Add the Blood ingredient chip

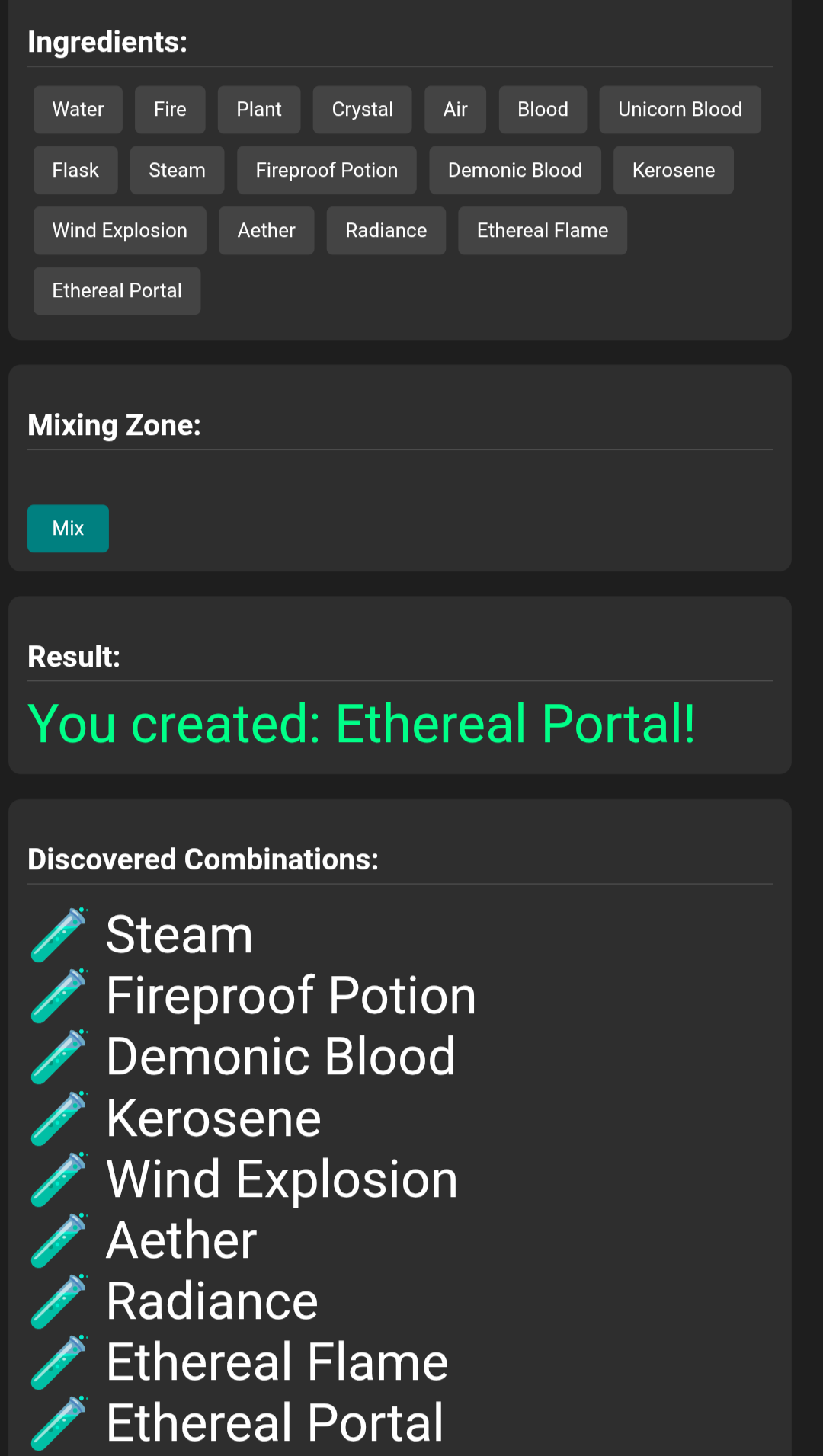(x=543, y=110)
